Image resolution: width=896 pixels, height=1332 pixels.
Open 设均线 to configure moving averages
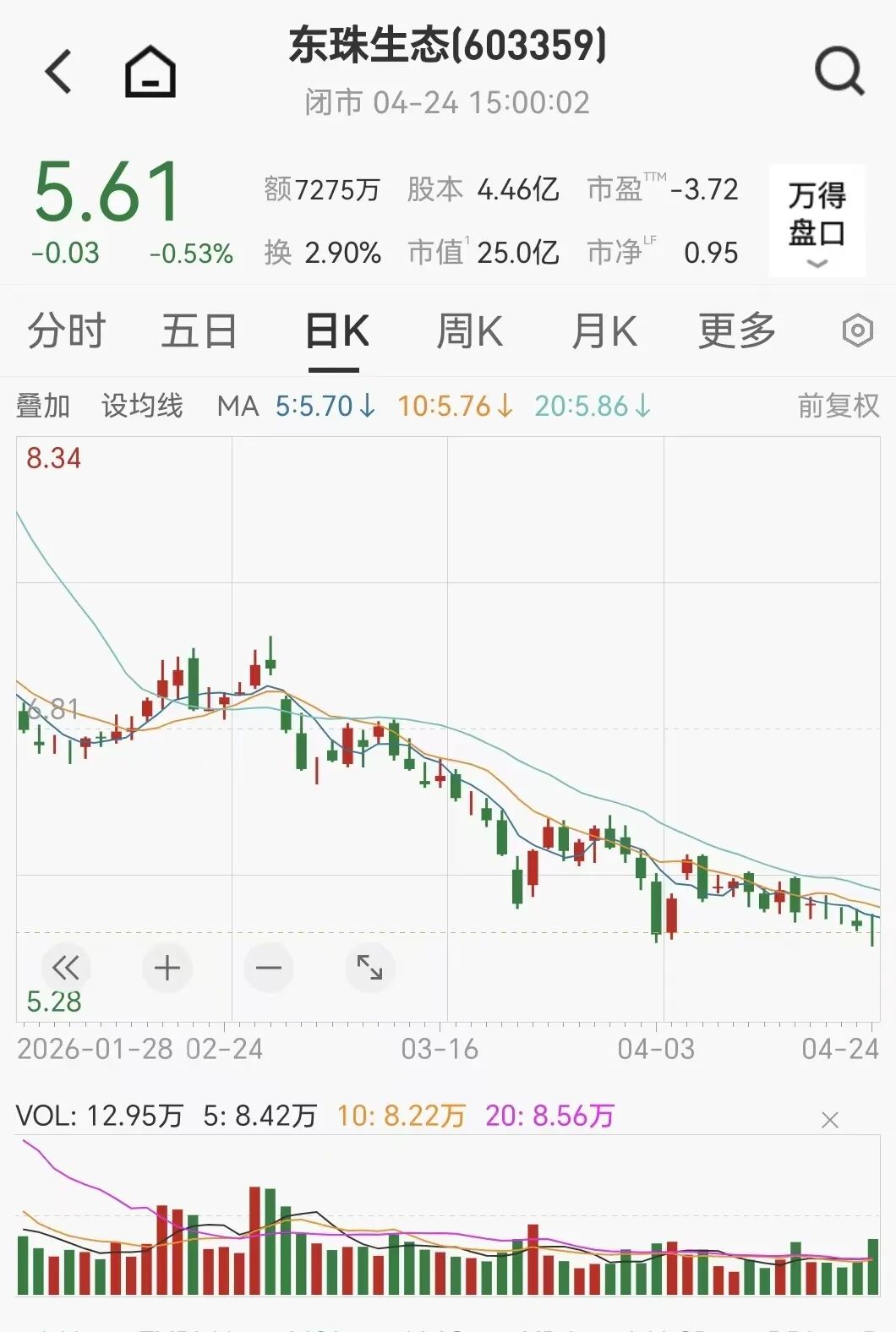coord(142,406)
